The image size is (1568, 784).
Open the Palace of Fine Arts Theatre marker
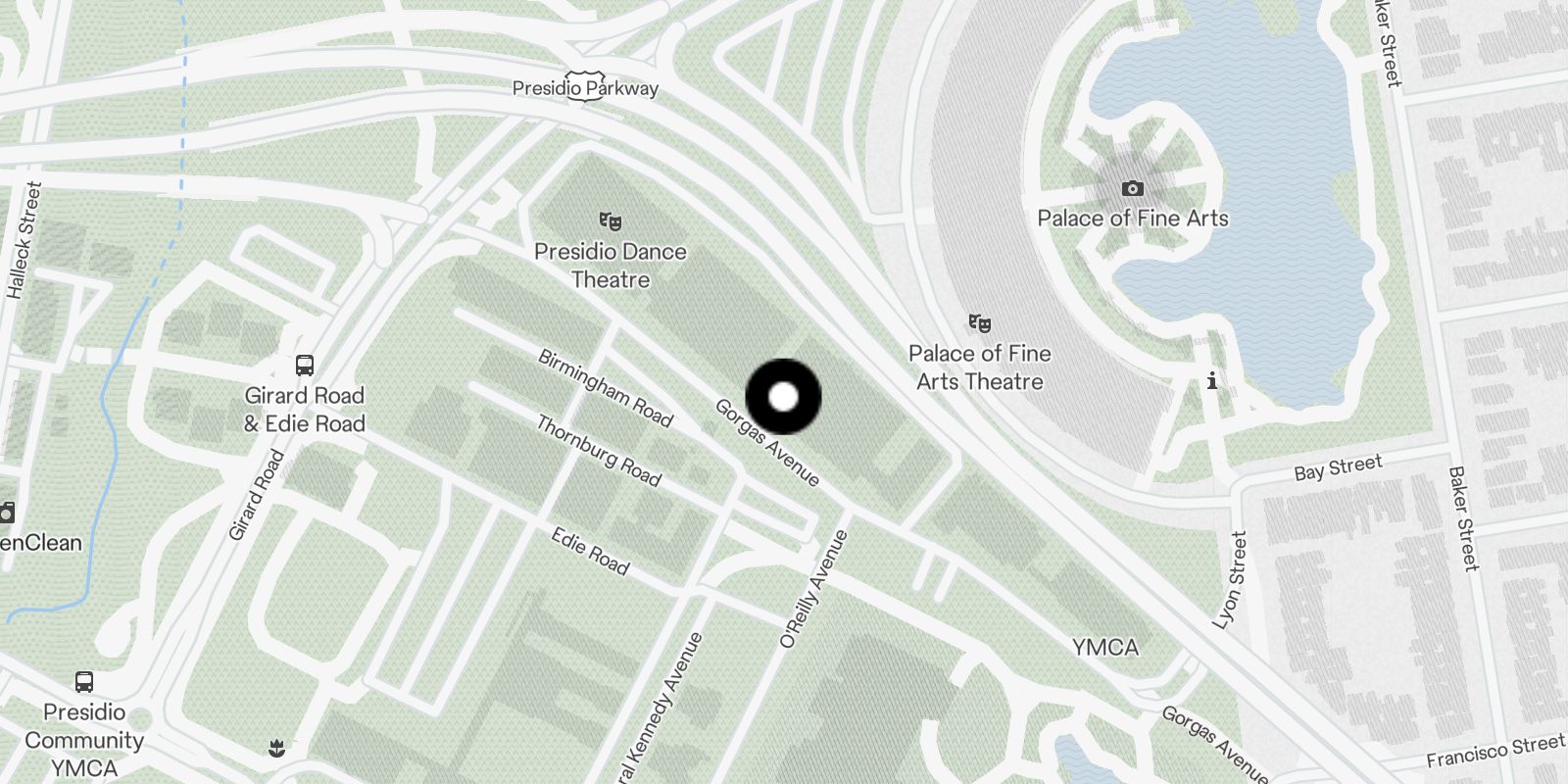(979, 322)
